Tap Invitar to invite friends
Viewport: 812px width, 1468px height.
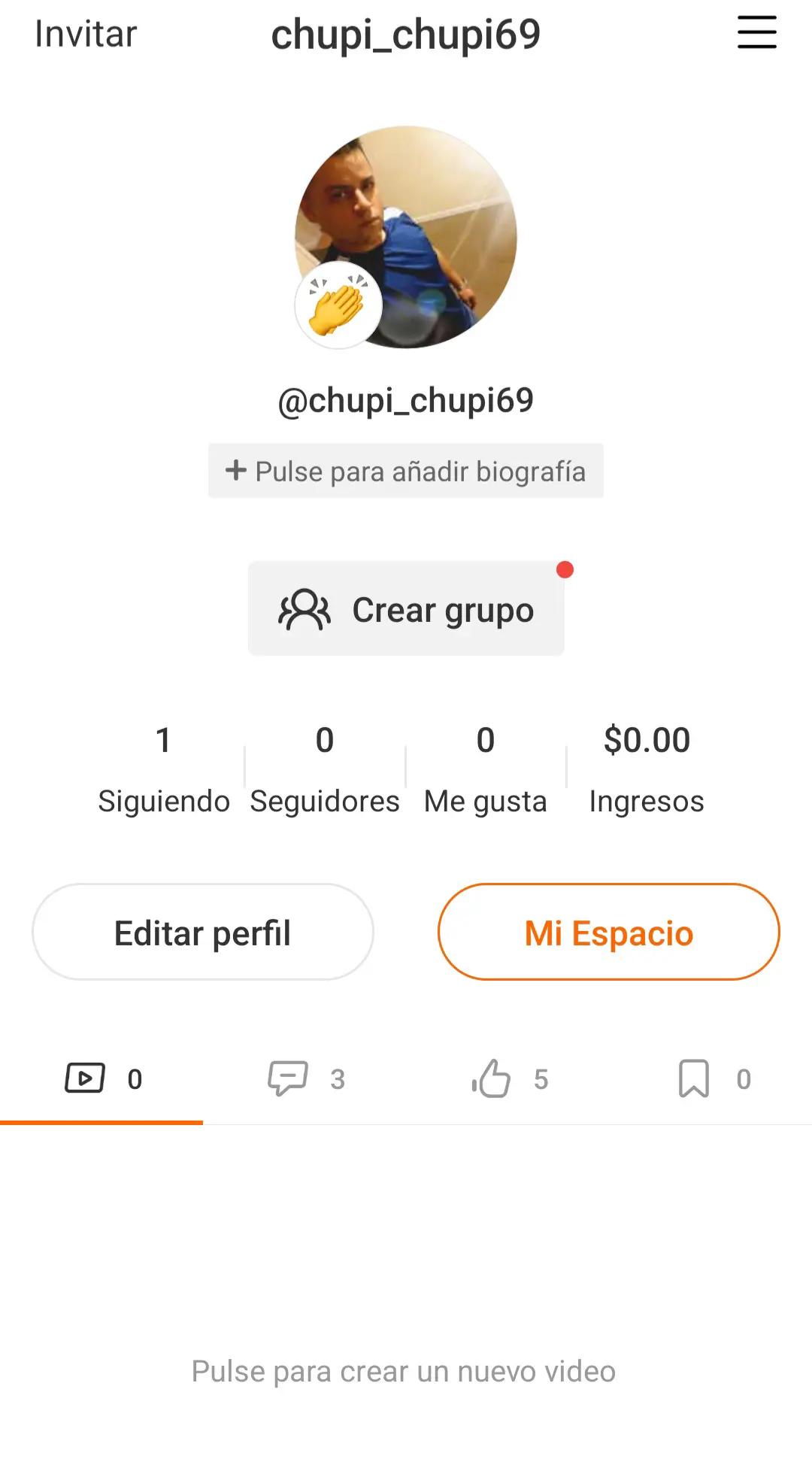86,35
